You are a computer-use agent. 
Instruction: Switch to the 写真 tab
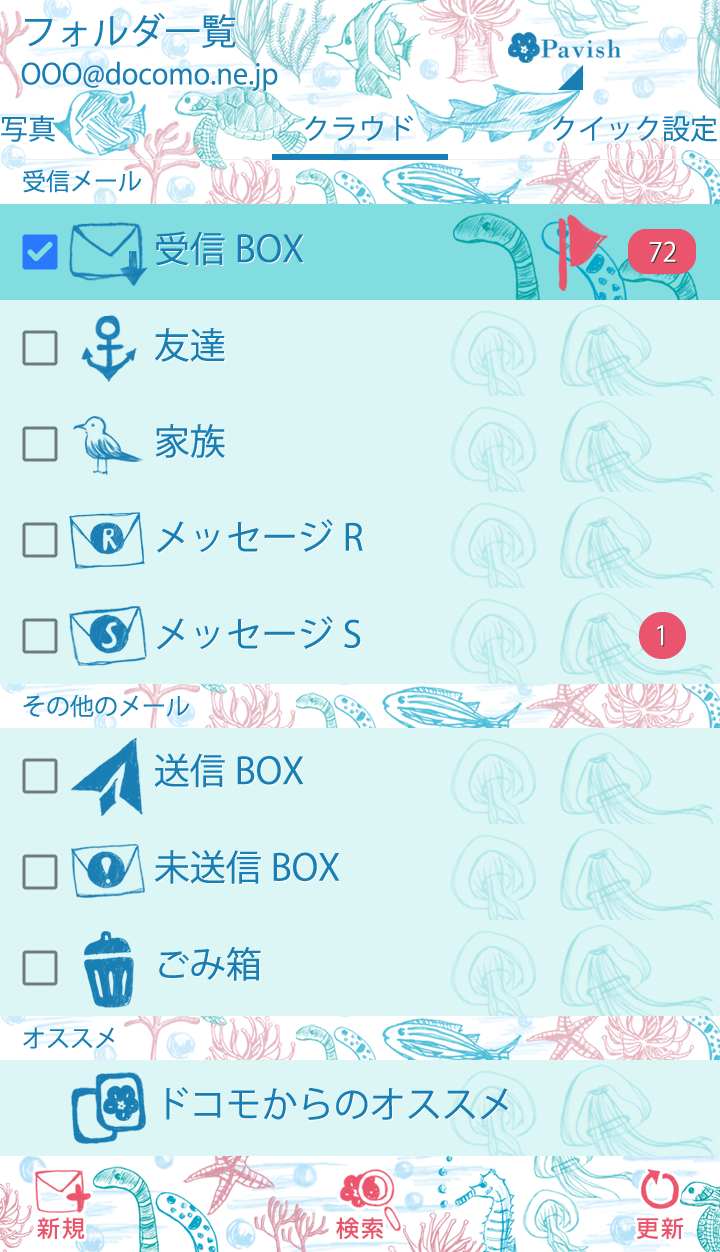click(28, 130)
